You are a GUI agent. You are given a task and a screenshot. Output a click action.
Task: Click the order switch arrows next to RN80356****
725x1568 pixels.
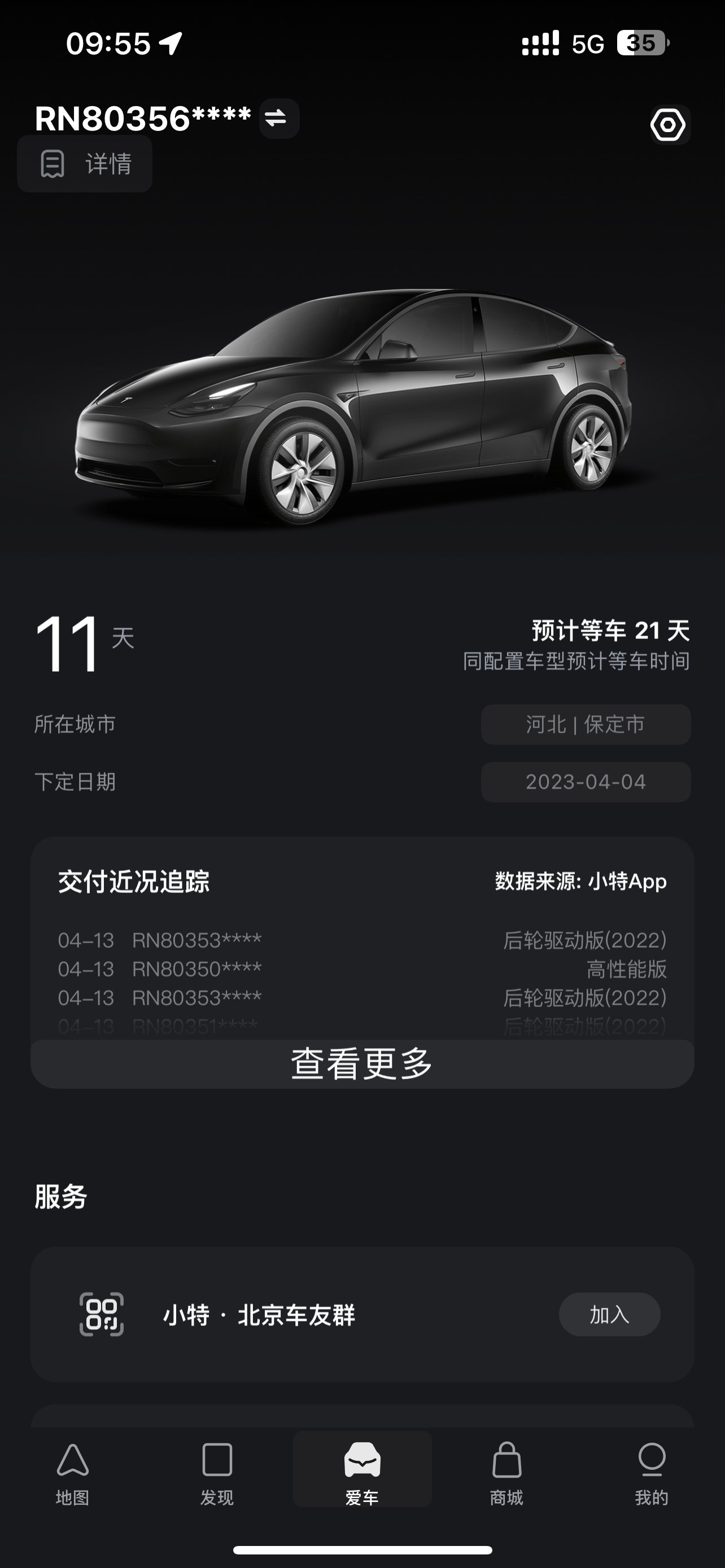point(277,118)
